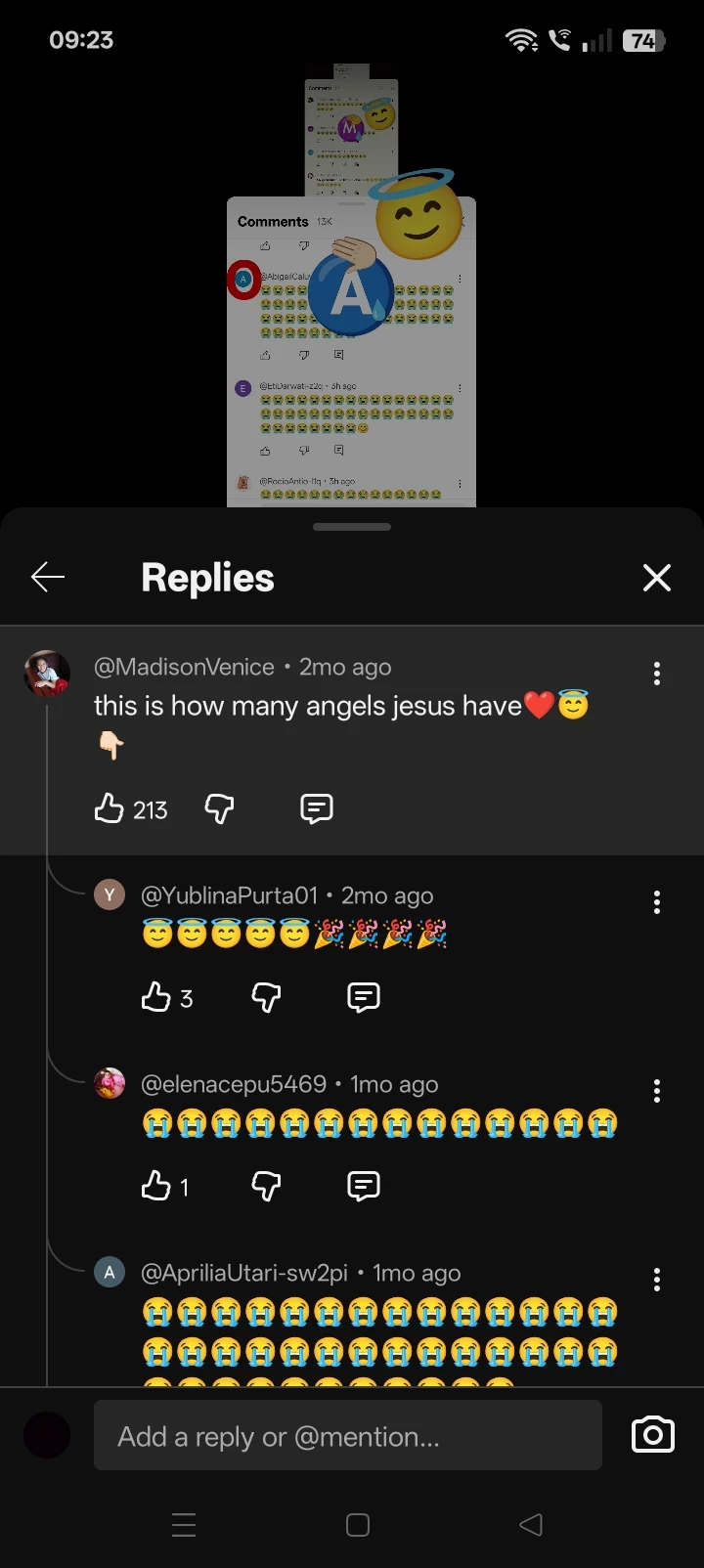Reply to MadisonVenice's comment

(316, 808)
